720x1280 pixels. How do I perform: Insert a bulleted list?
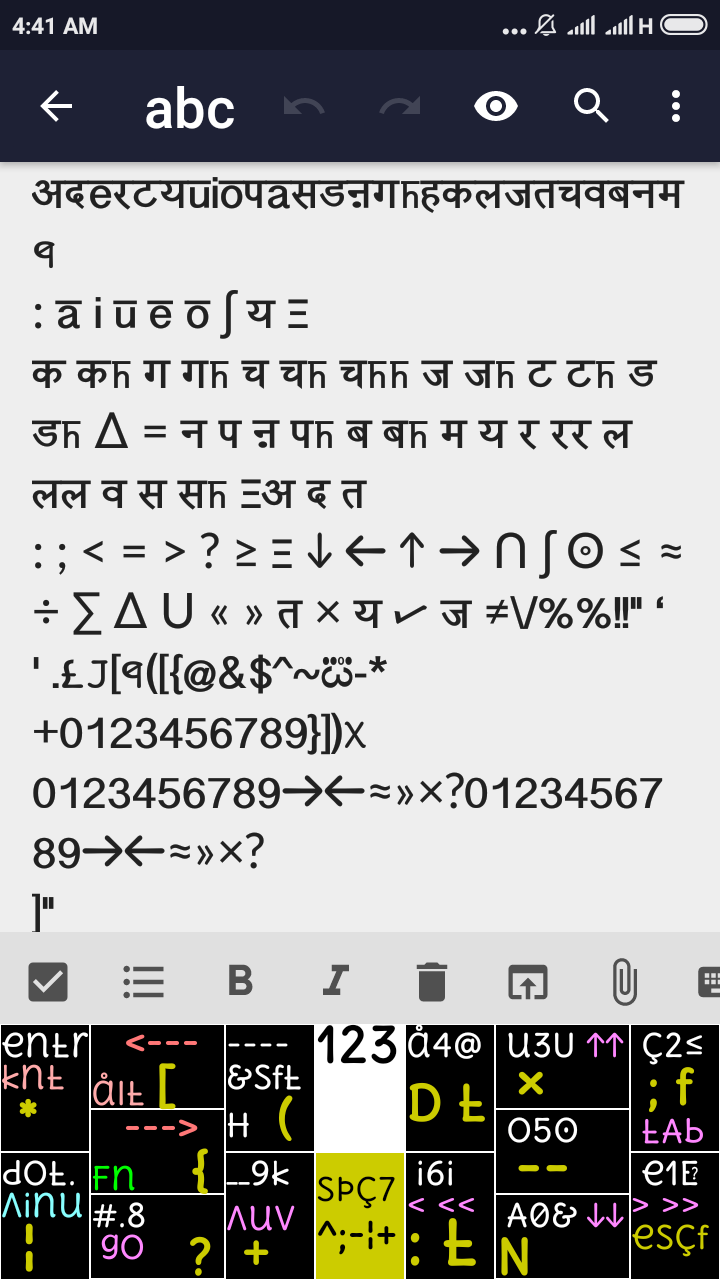pyautogui.click(x=144, y=982)
